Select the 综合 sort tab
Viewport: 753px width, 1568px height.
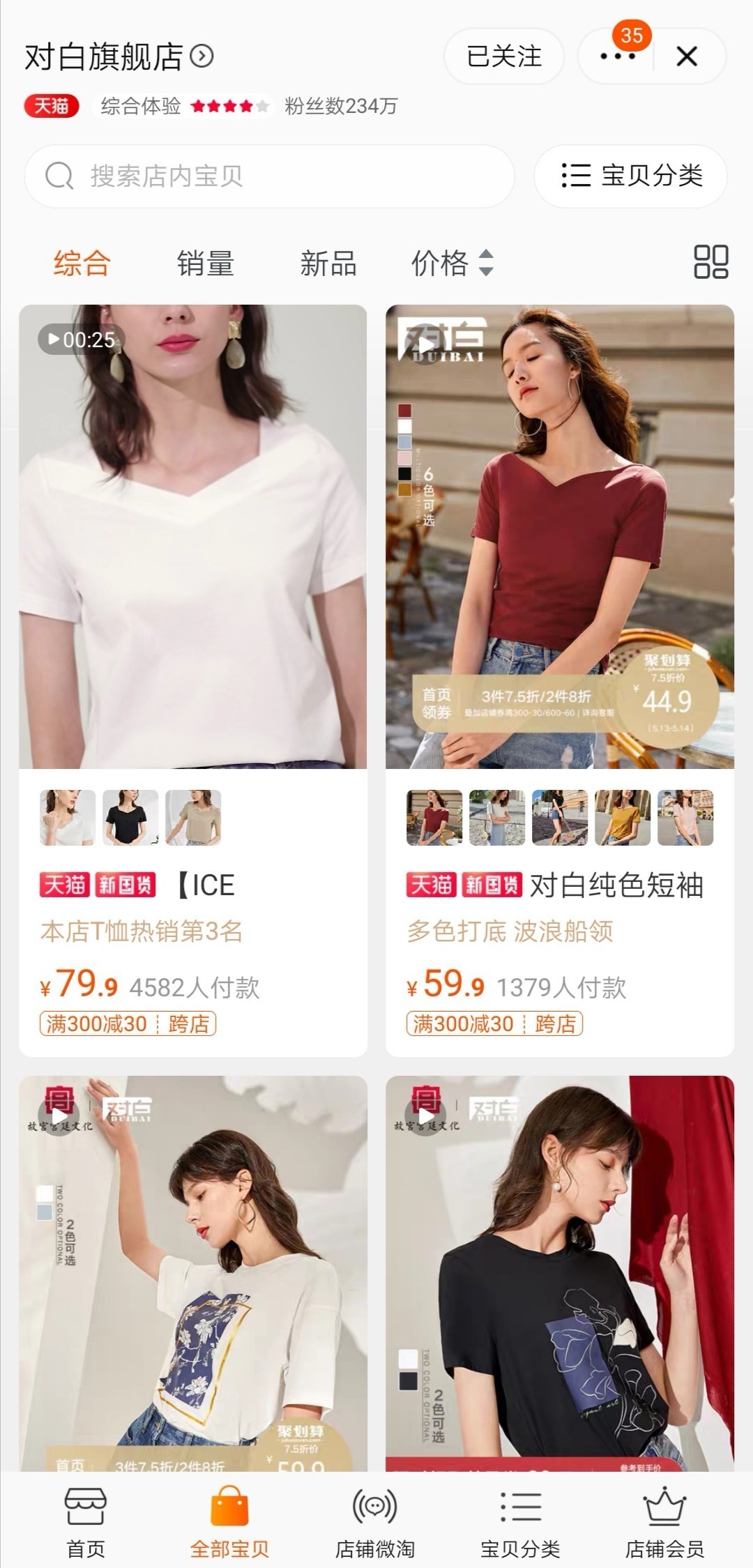(x=82, y=264)
